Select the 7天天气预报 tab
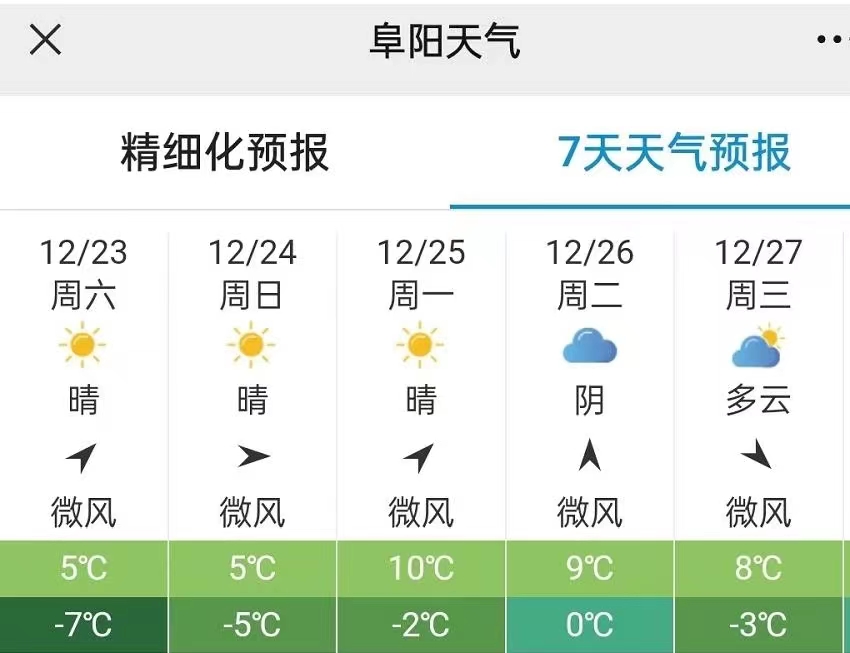Viewport: 850px width, 653px height. [674, 153]
